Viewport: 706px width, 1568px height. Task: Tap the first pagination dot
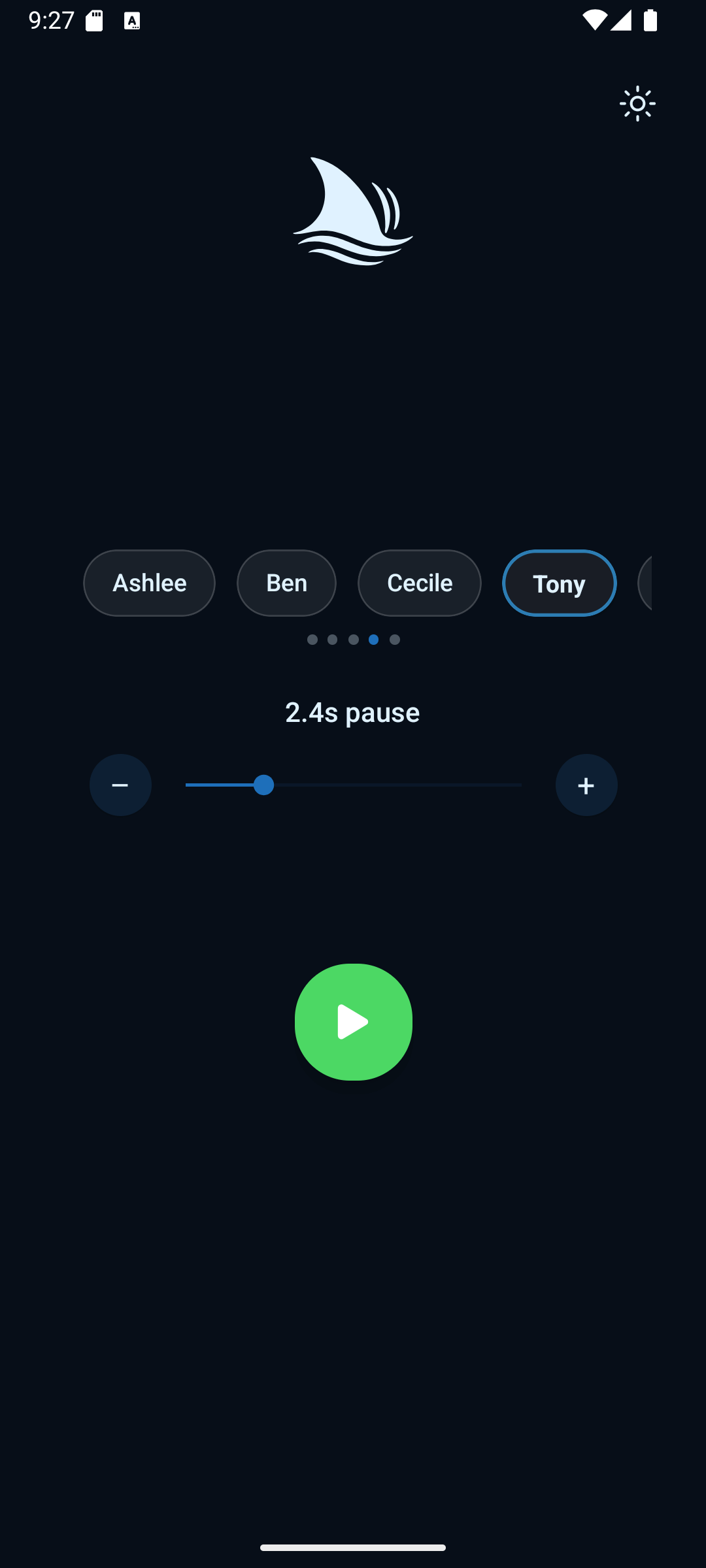tap(312, 640)
